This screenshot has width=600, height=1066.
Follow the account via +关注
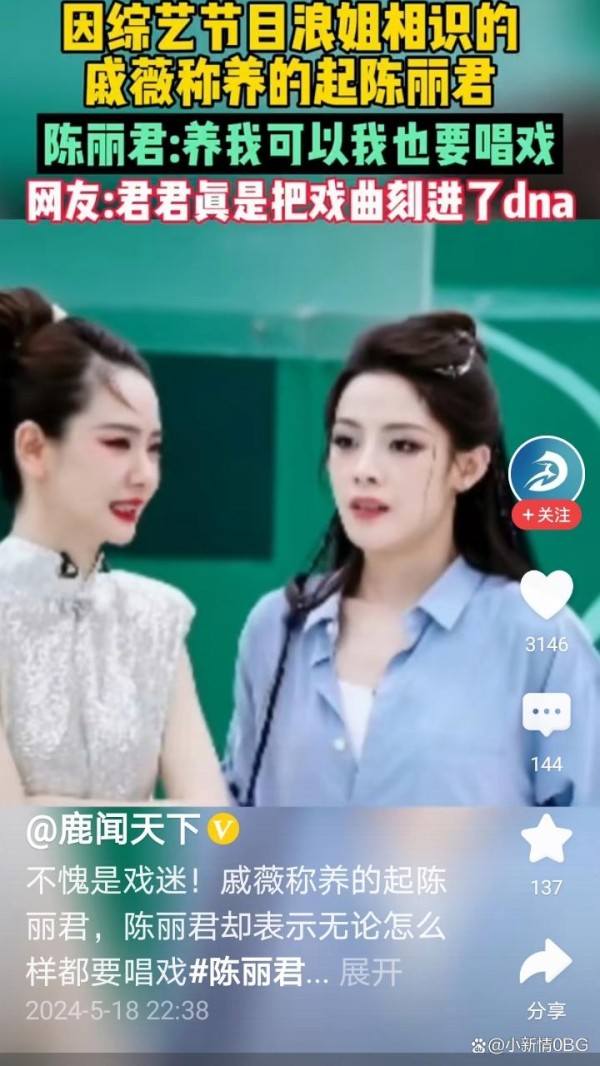[546, 515]
